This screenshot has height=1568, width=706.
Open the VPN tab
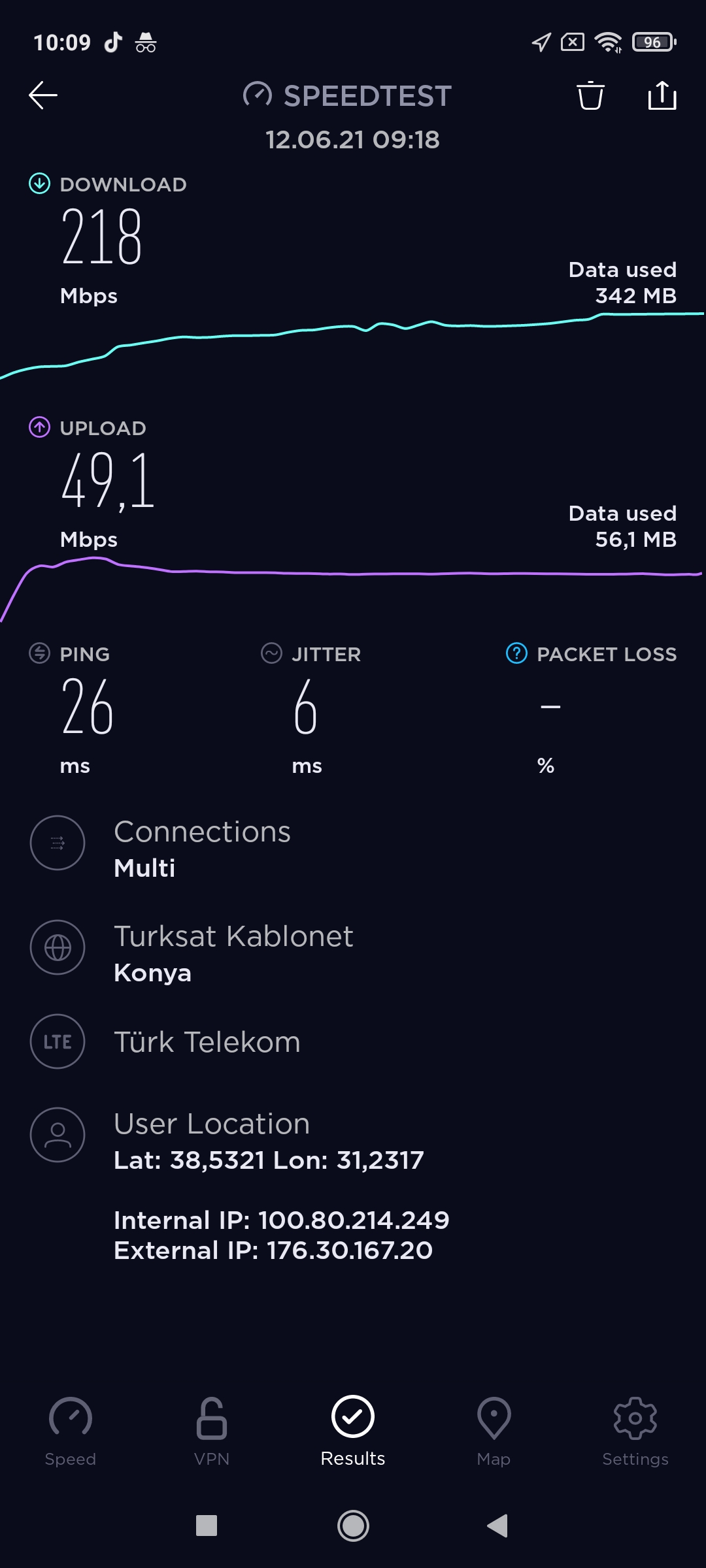(212, 1432)
